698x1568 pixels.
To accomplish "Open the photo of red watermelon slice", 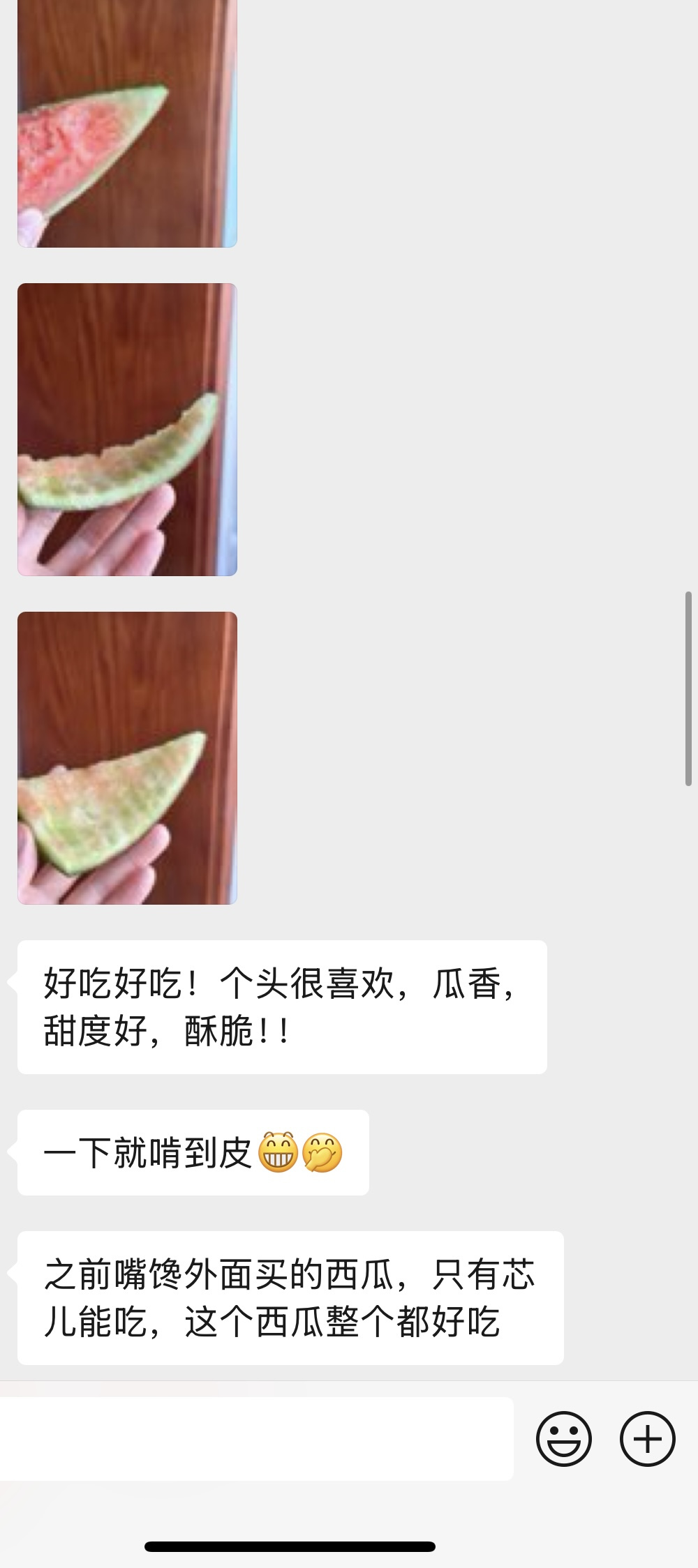I will (x=127, y=123).
